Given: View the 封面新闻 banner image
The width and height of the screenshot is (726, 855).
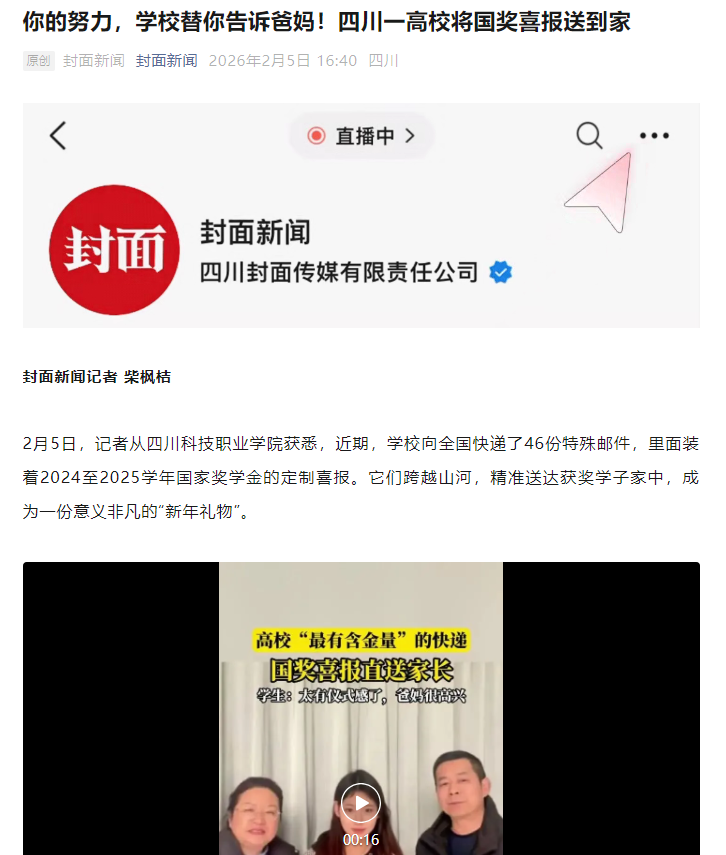Looking at the screenshot, I should point(361,215).
